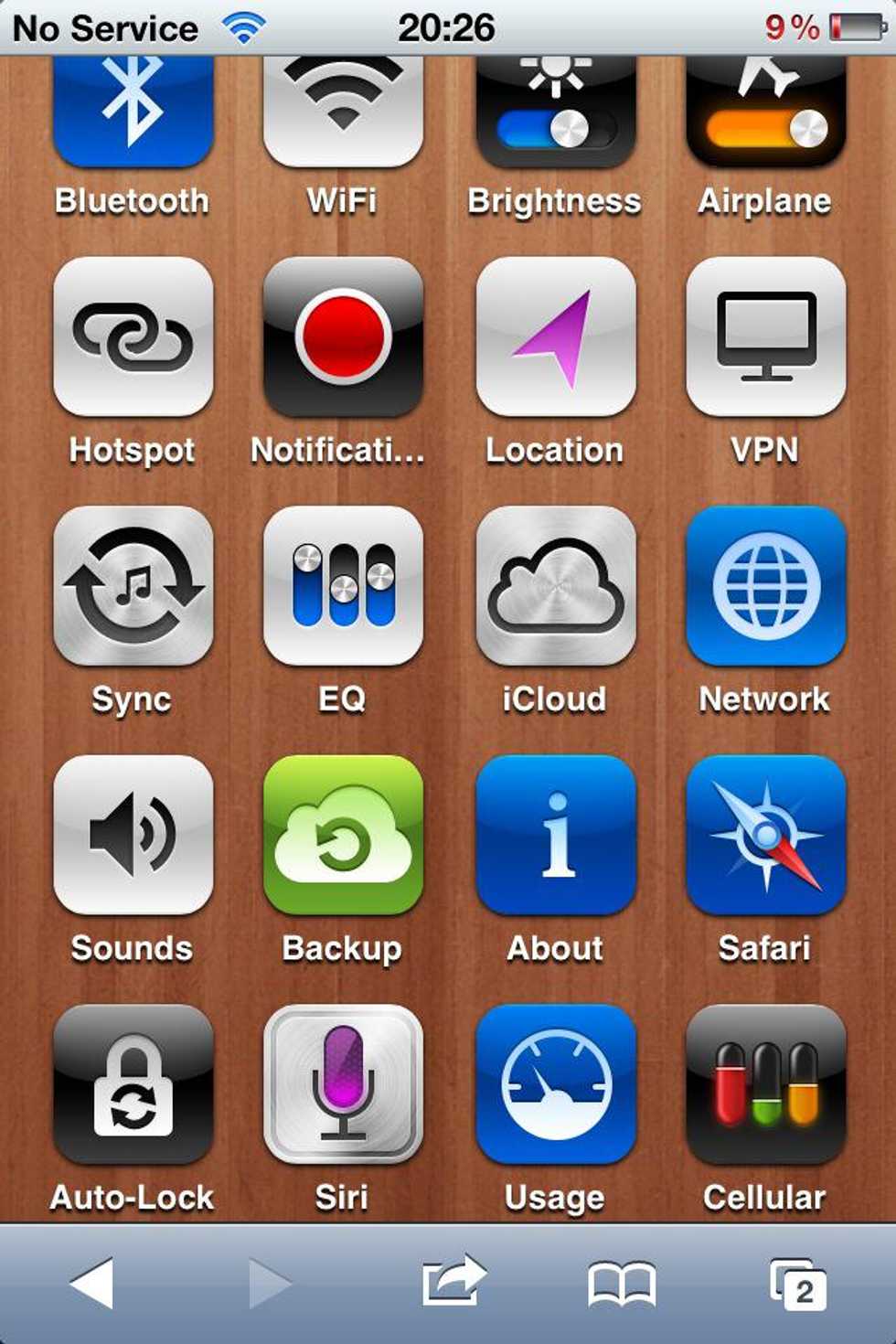Open the Safari settings shortcut

tap(765, 835)
